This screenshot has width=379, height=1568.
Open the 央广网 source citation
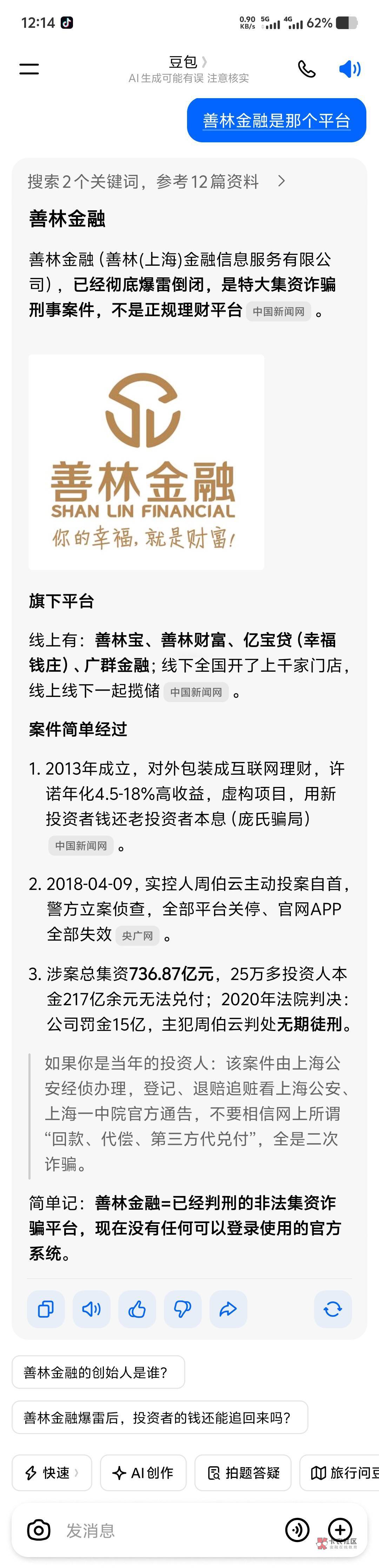138,936
